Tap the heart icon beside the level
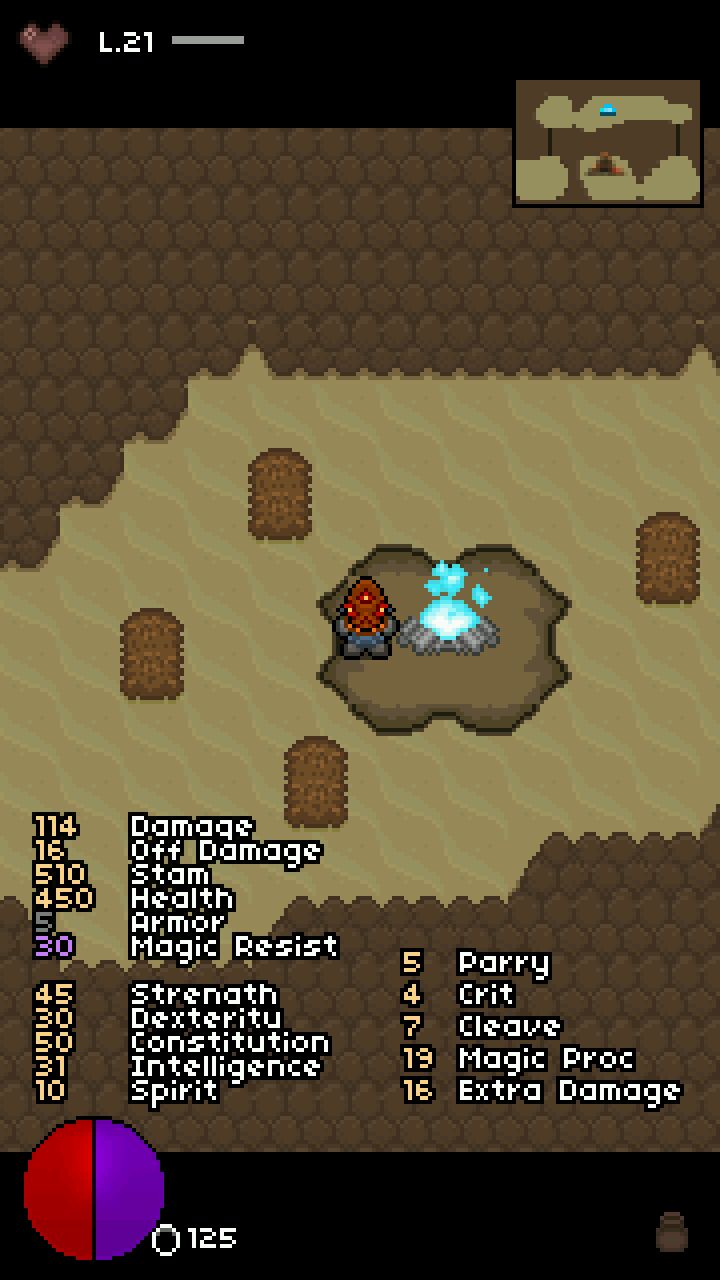720x1280 pixels. [x=44, y=43]
